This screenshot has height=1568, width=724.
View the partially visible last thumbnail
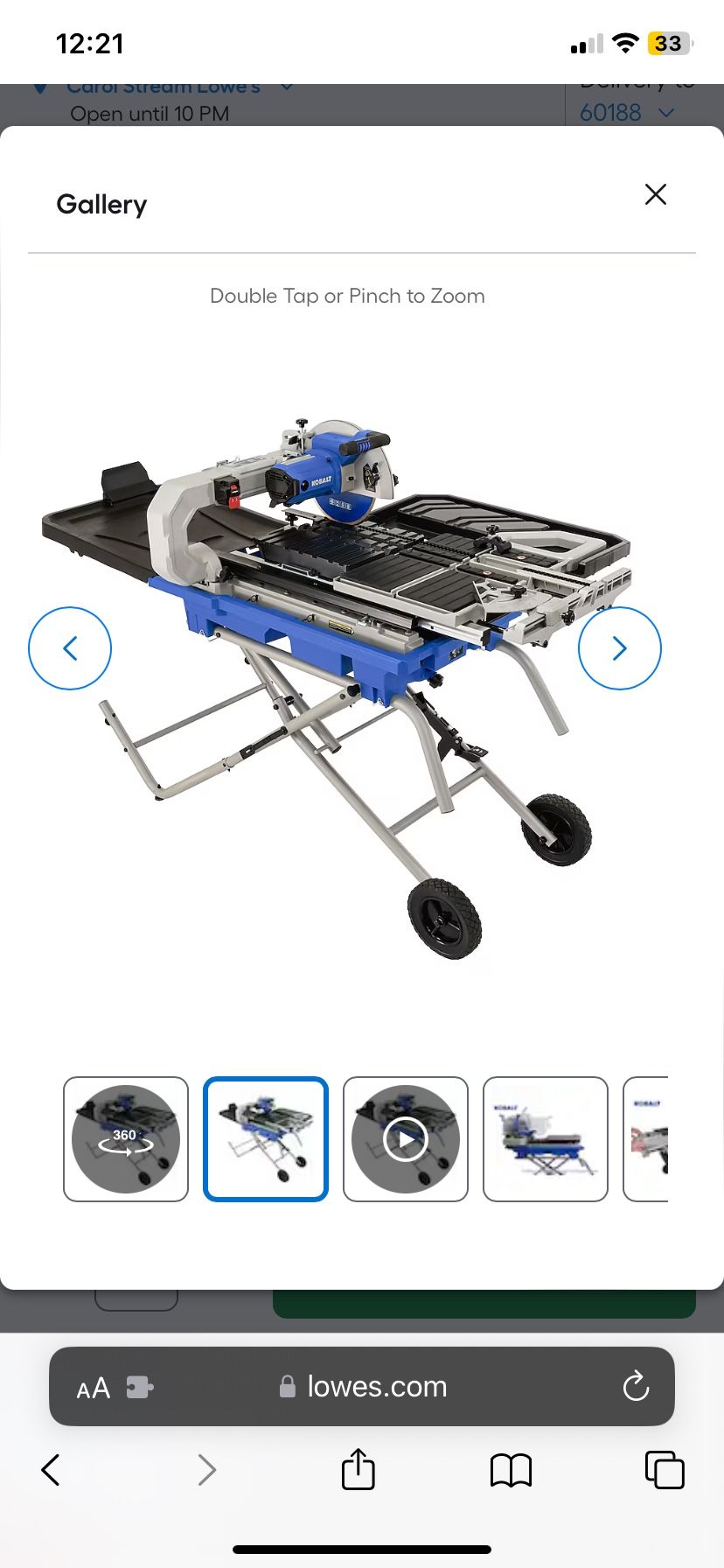(x=646, y=1139)
